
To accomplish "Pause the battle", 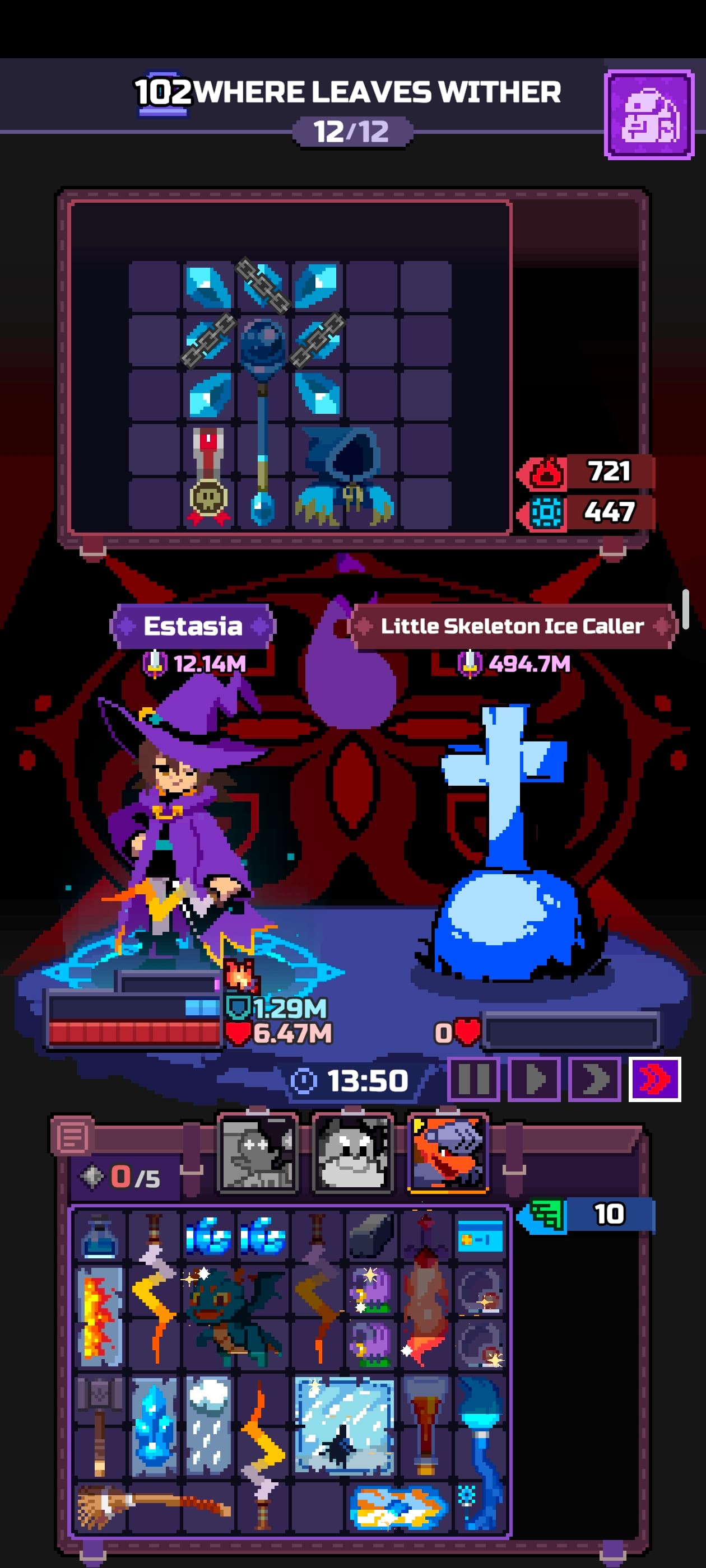I will tap(473, 1080).
